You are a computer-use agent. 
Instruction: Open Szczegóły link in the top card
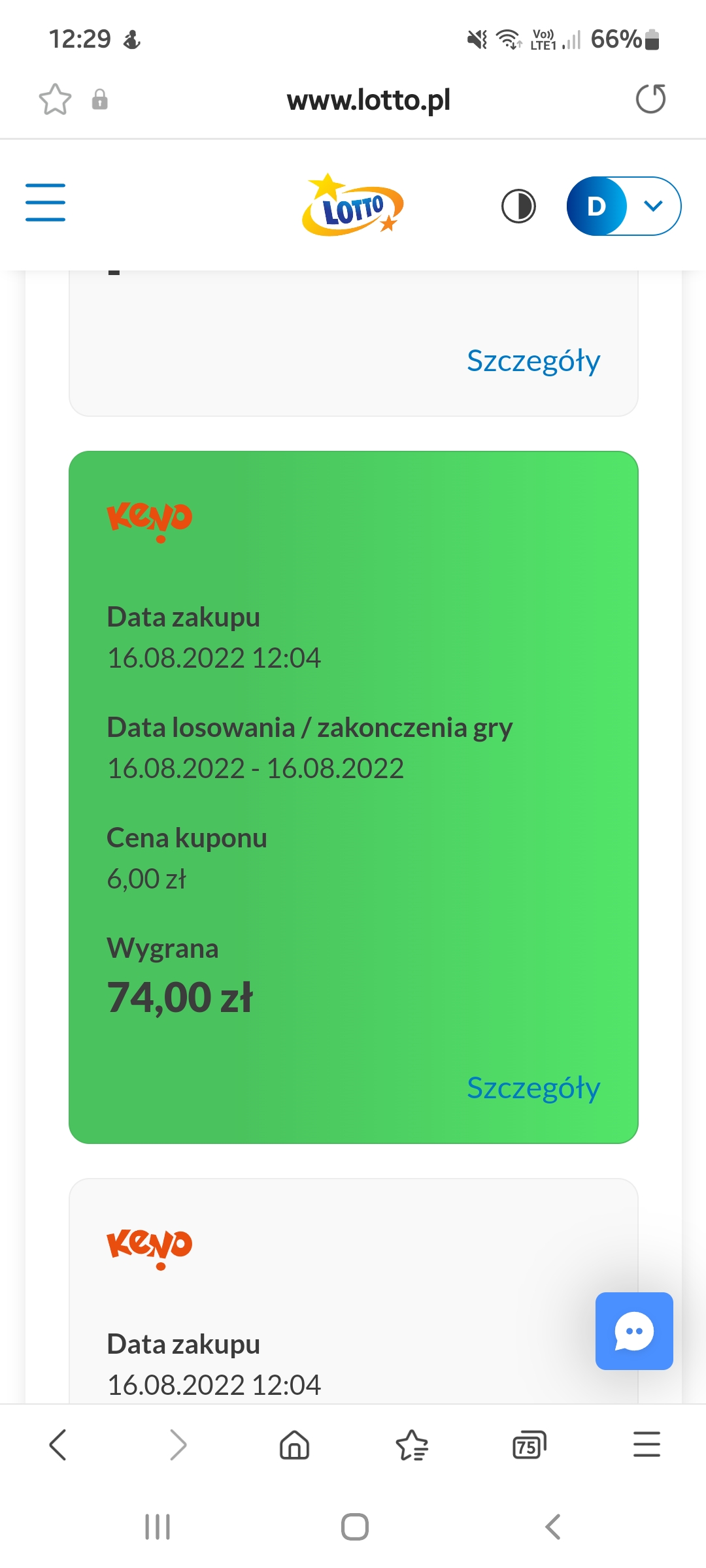click(x=533, y=361)
